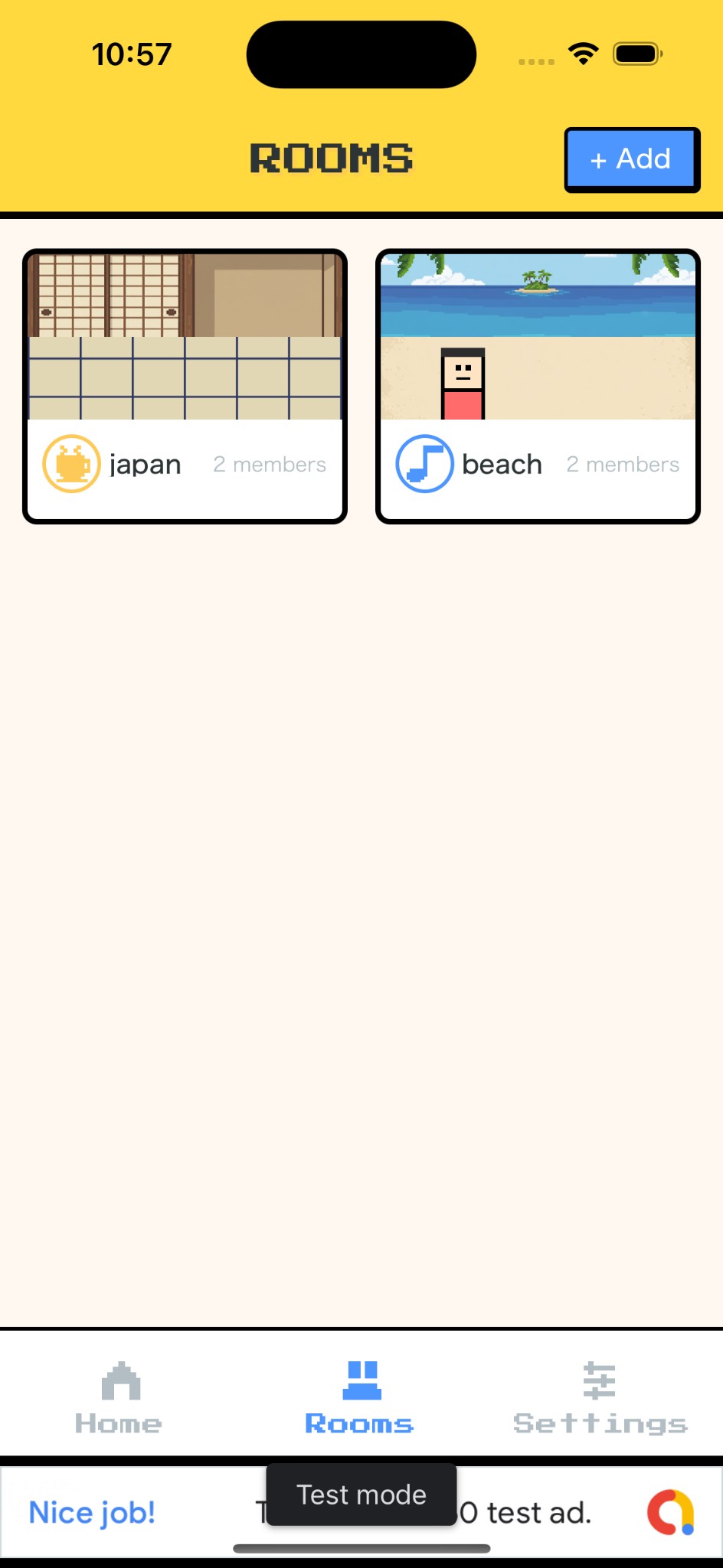Viewport: 723px width, 1568px height.
Task: Switch to the Home tab
Action: pyautogui.click(x=119, y=1396)
